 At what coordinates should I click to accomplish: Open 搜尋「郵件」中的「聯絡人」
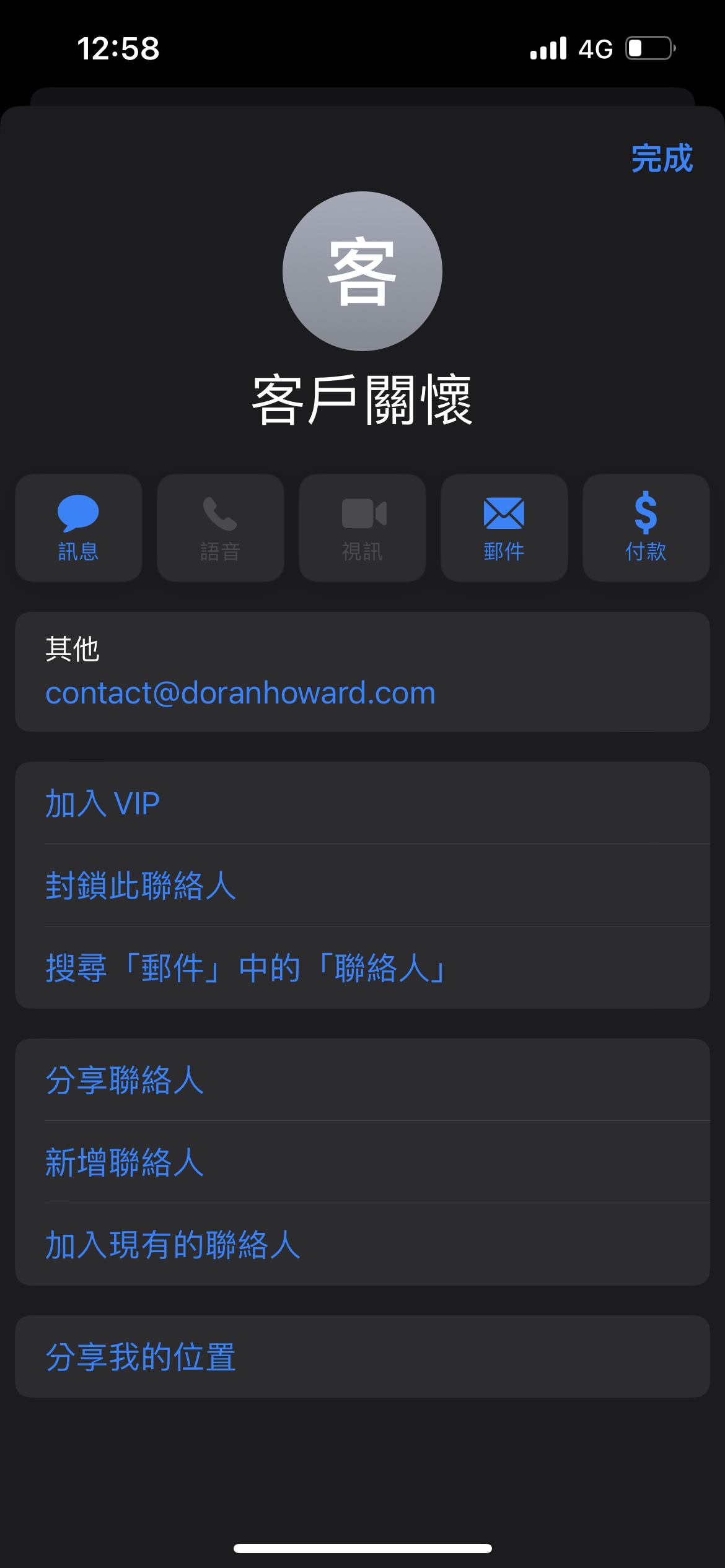[362, 967]
